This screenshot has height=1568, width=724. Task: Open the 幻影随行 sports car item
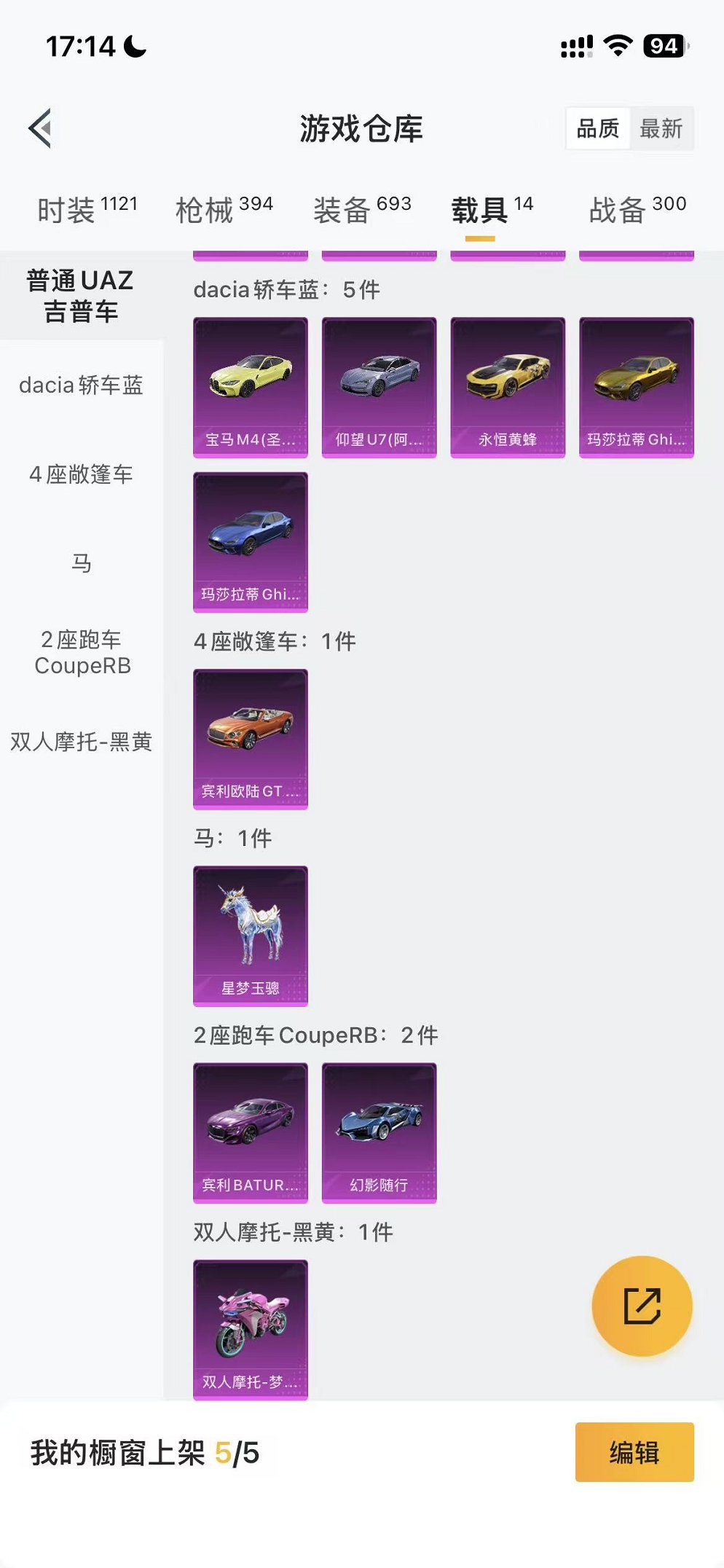click(x=379, y=1134)
